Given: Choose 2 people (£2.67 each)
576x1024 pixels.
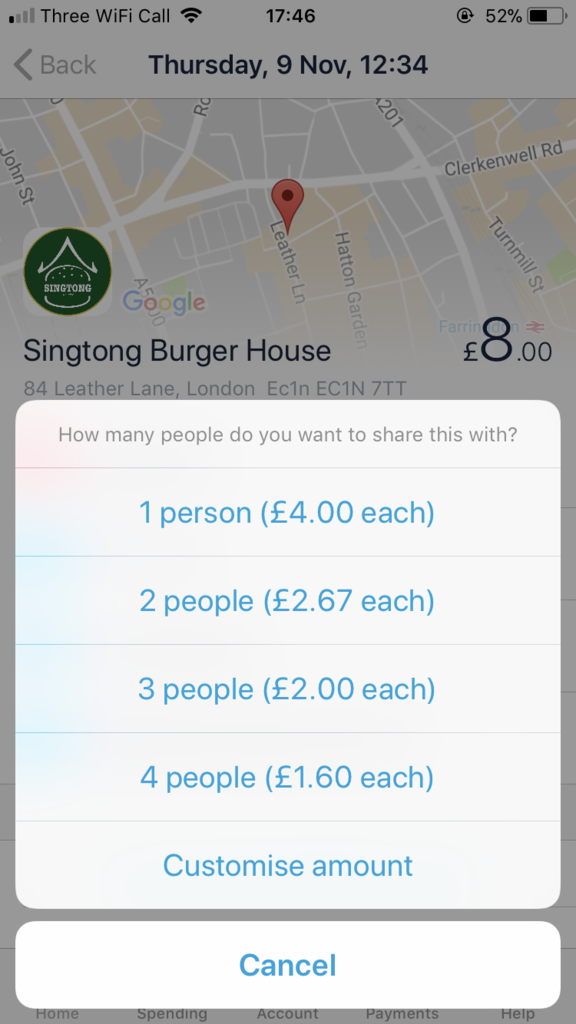Looking at the screenshot, I should (287, 601).
